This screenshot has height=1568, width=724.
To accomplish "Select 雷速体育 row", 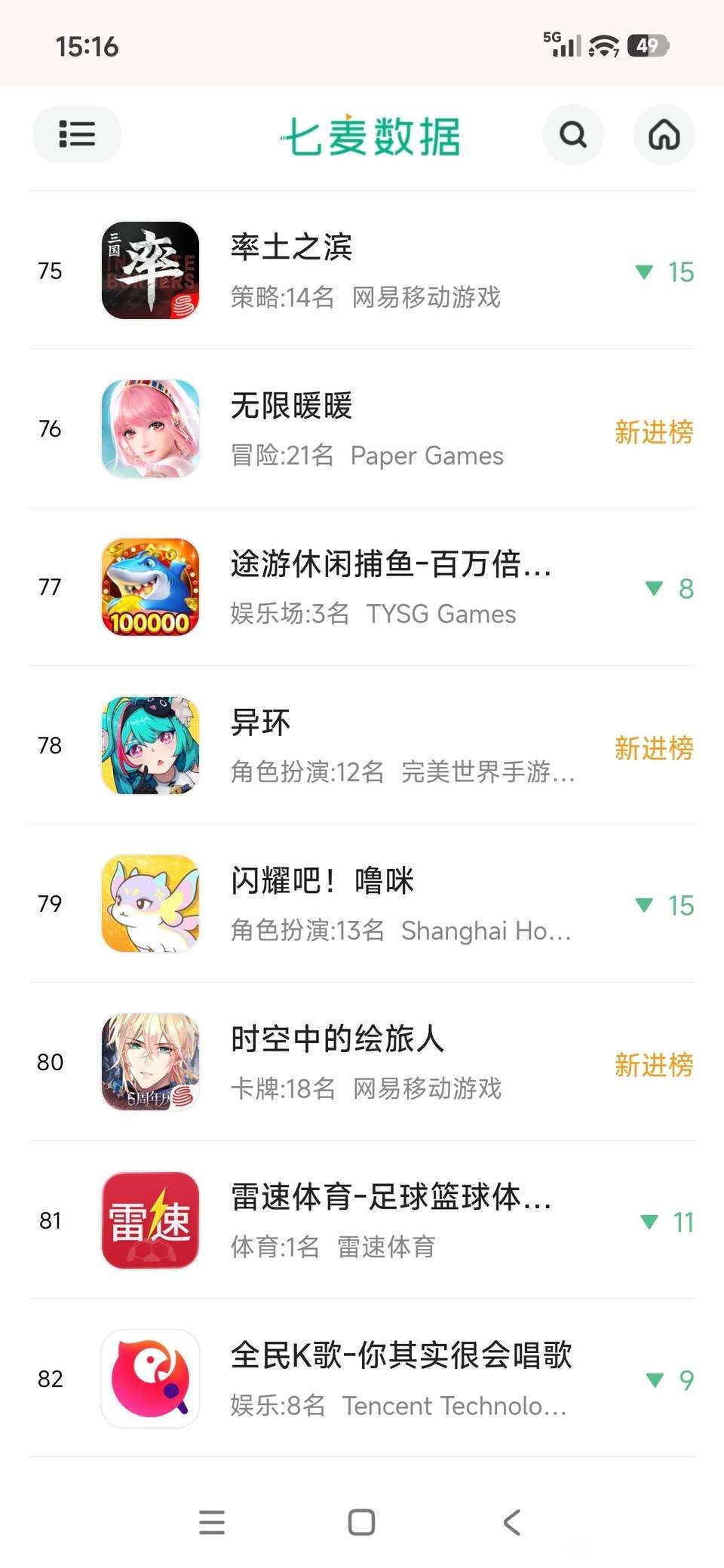I will 362,1220.
